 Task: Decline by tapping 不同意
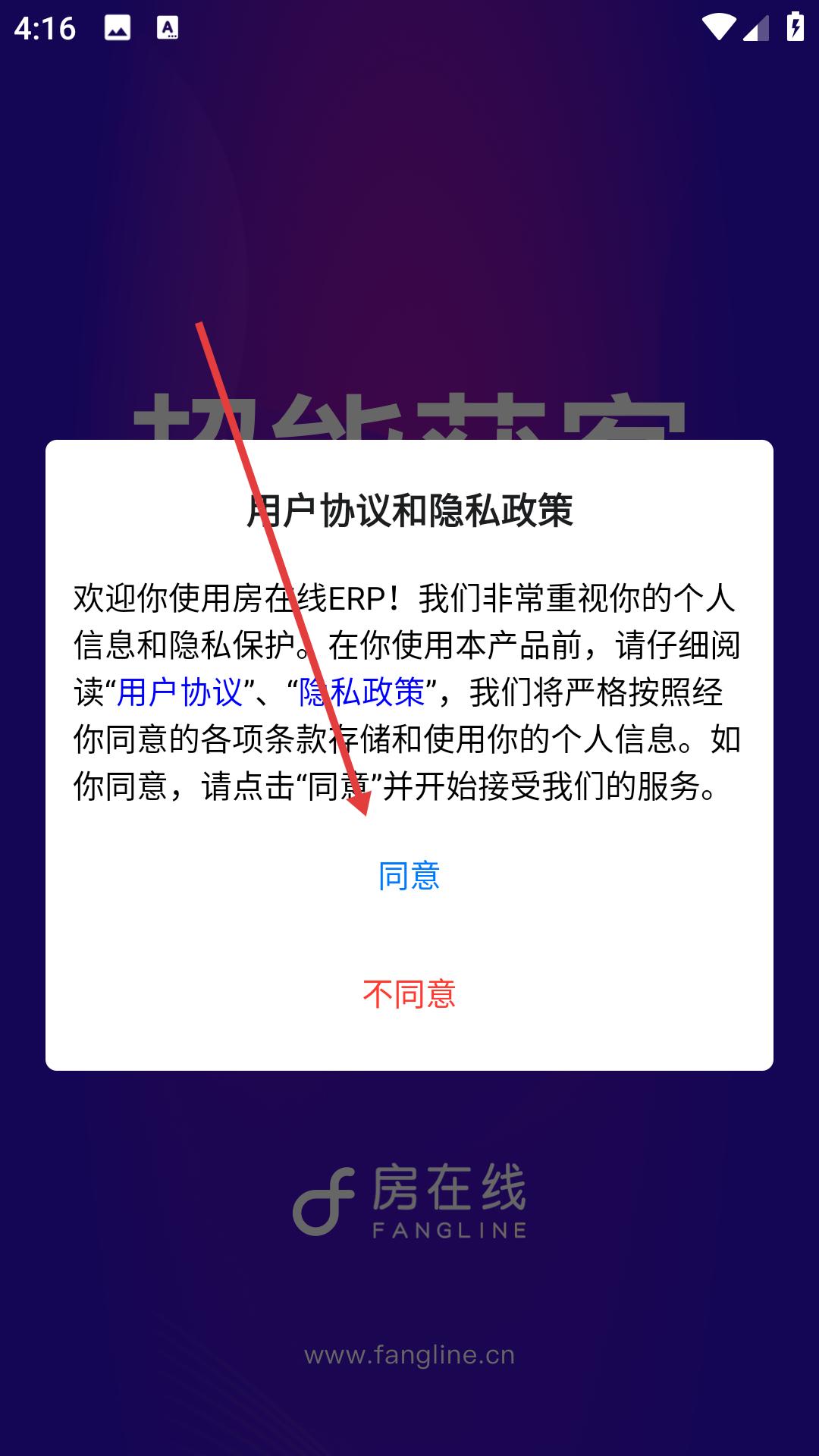pos(409,993)
